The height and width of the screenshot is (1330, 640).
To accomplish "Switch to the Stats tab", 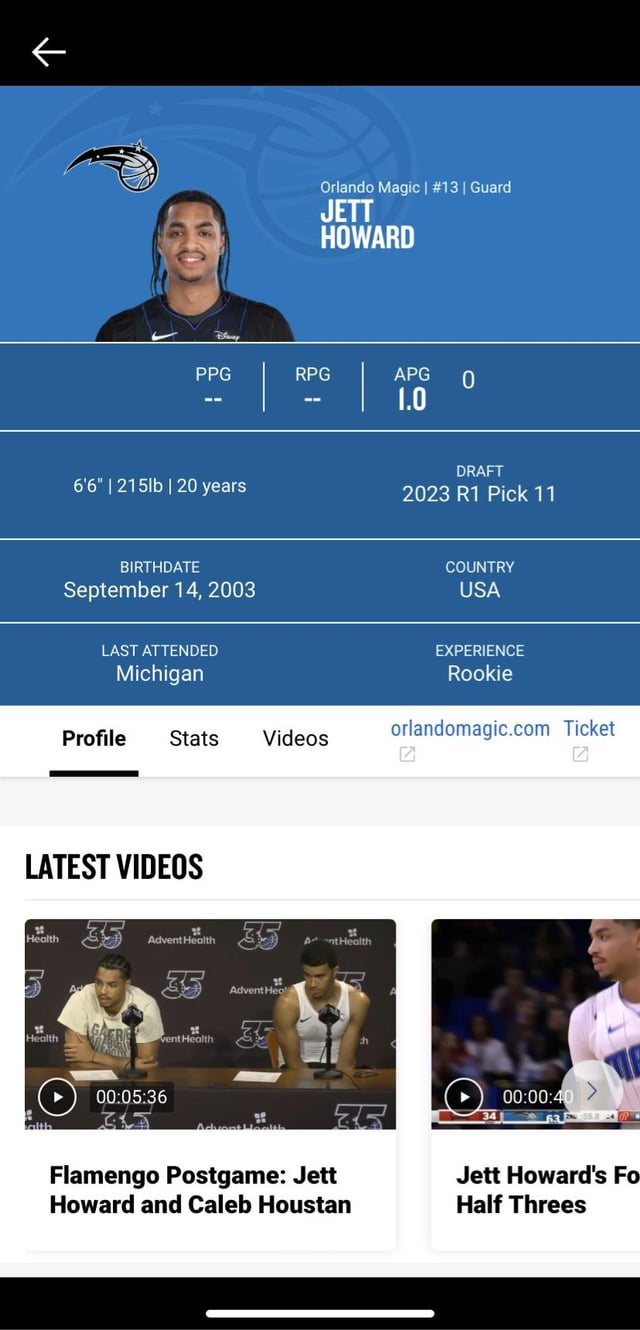I will 194,739.
